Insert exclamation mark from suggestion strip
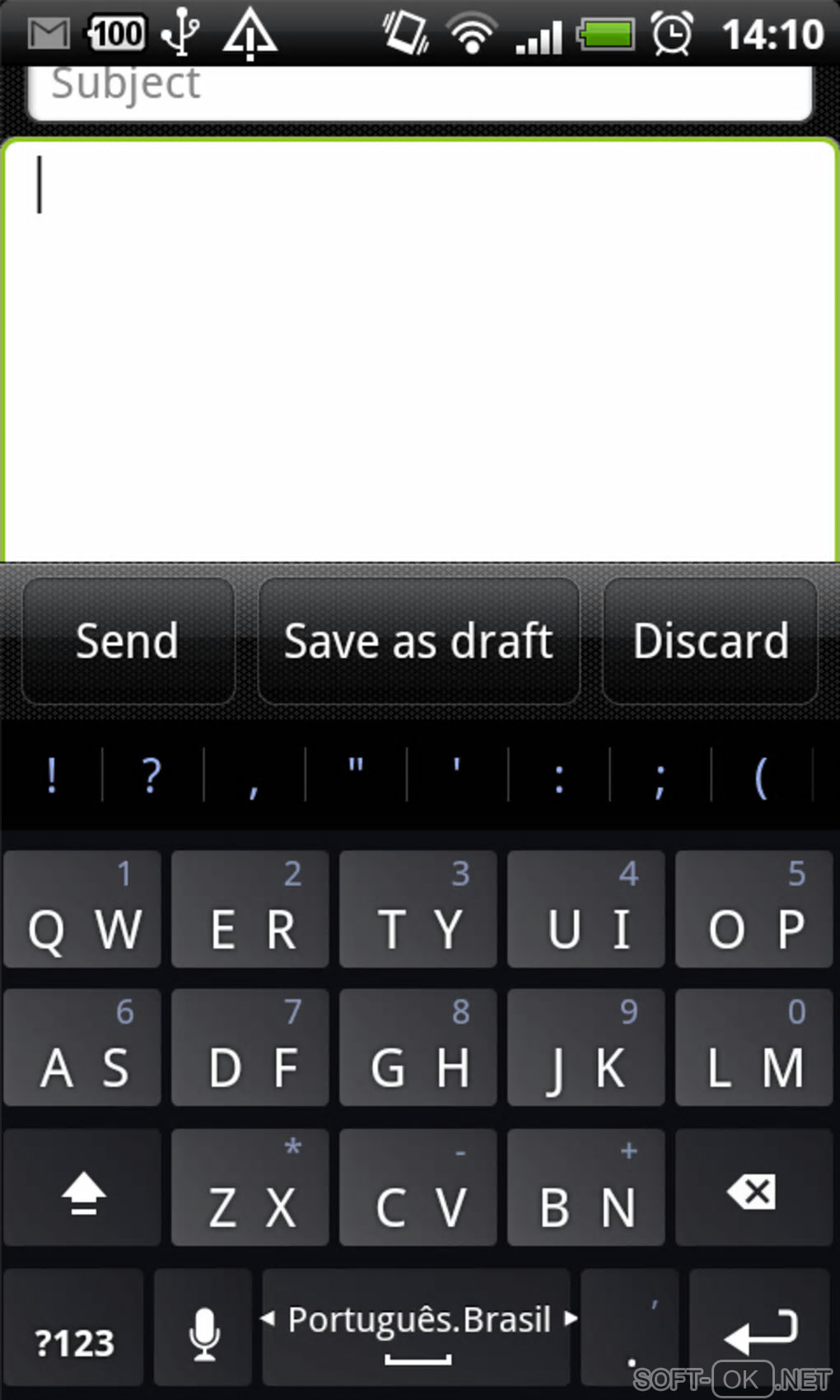This screenshot has width=840, height=1400. click(51, 775)
